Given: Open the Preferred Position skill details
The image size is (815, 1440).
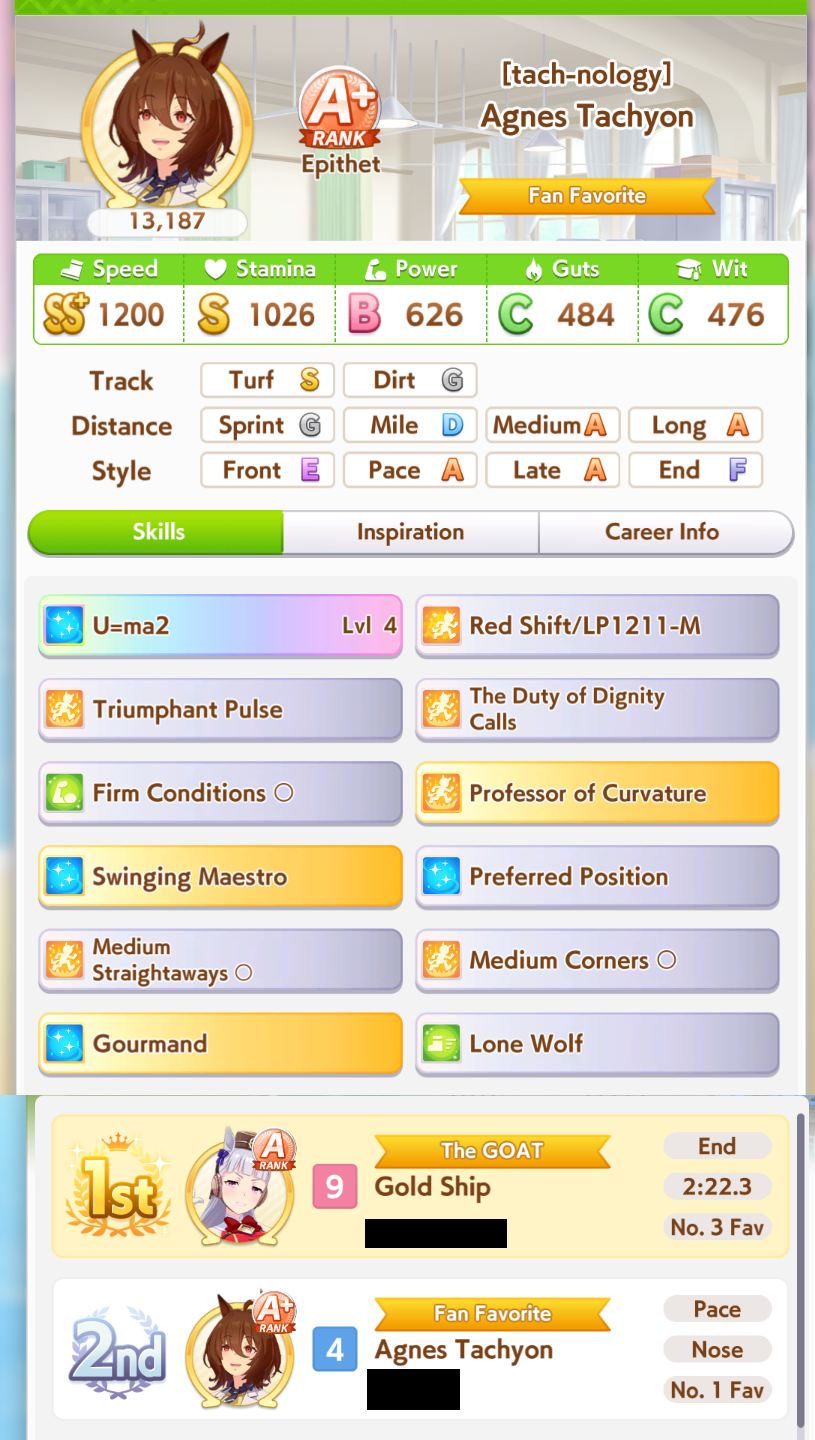Looking at the screenshot, I should (x=597, y=877).
